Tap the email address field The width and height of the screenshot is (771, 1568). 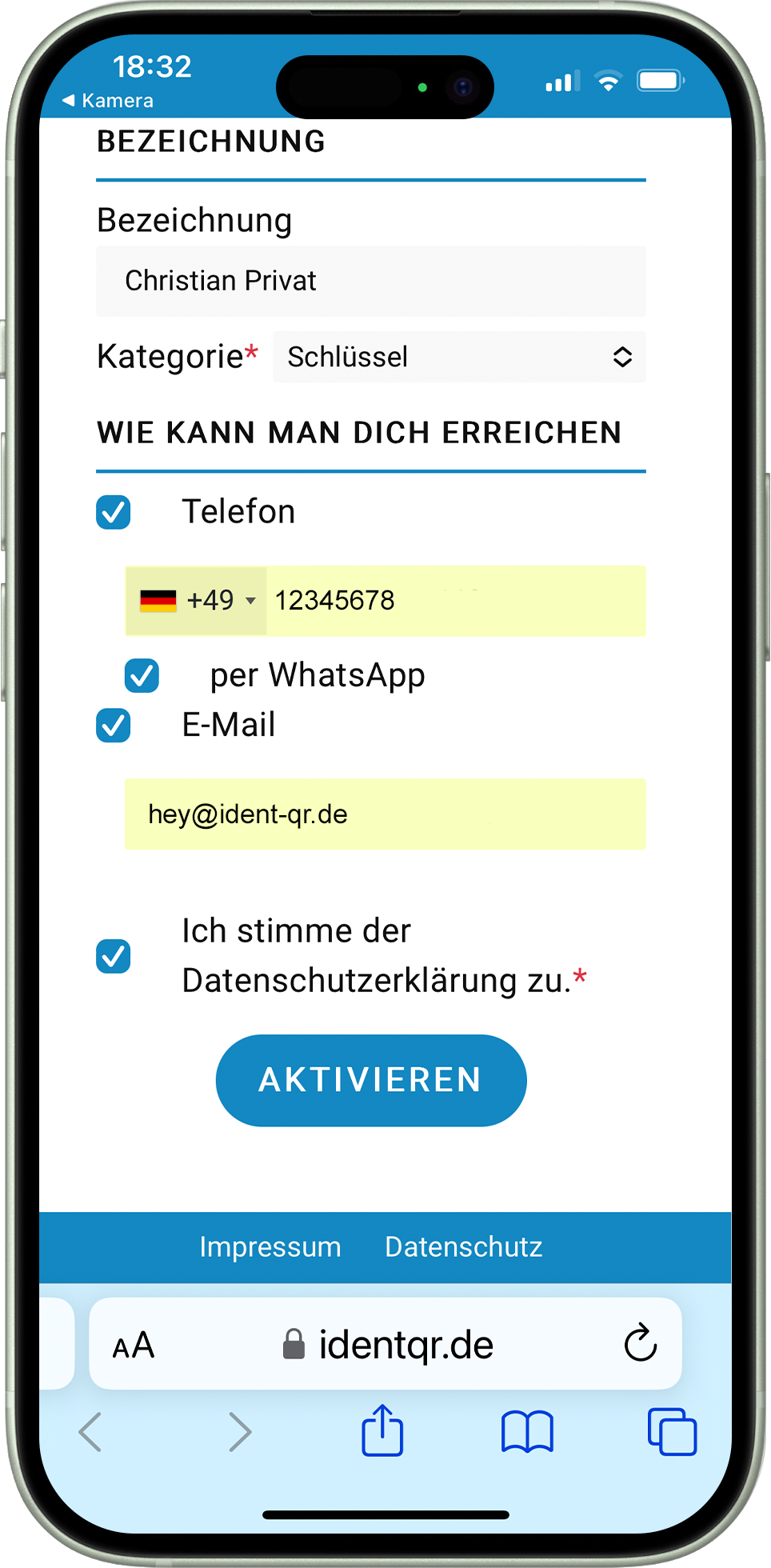tap(385, 814)
